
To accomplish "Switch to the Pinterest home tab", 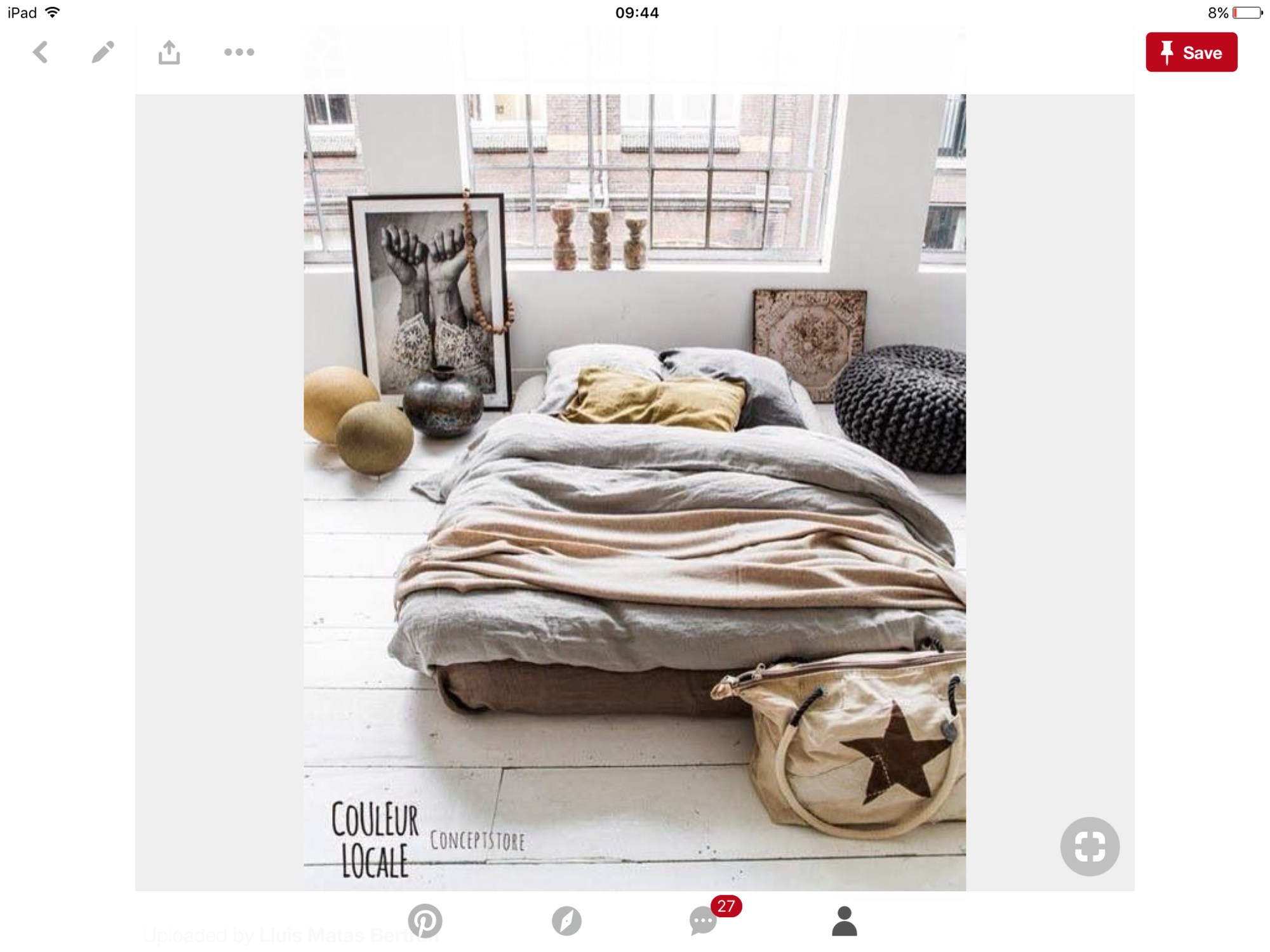I will pos(425,920).
